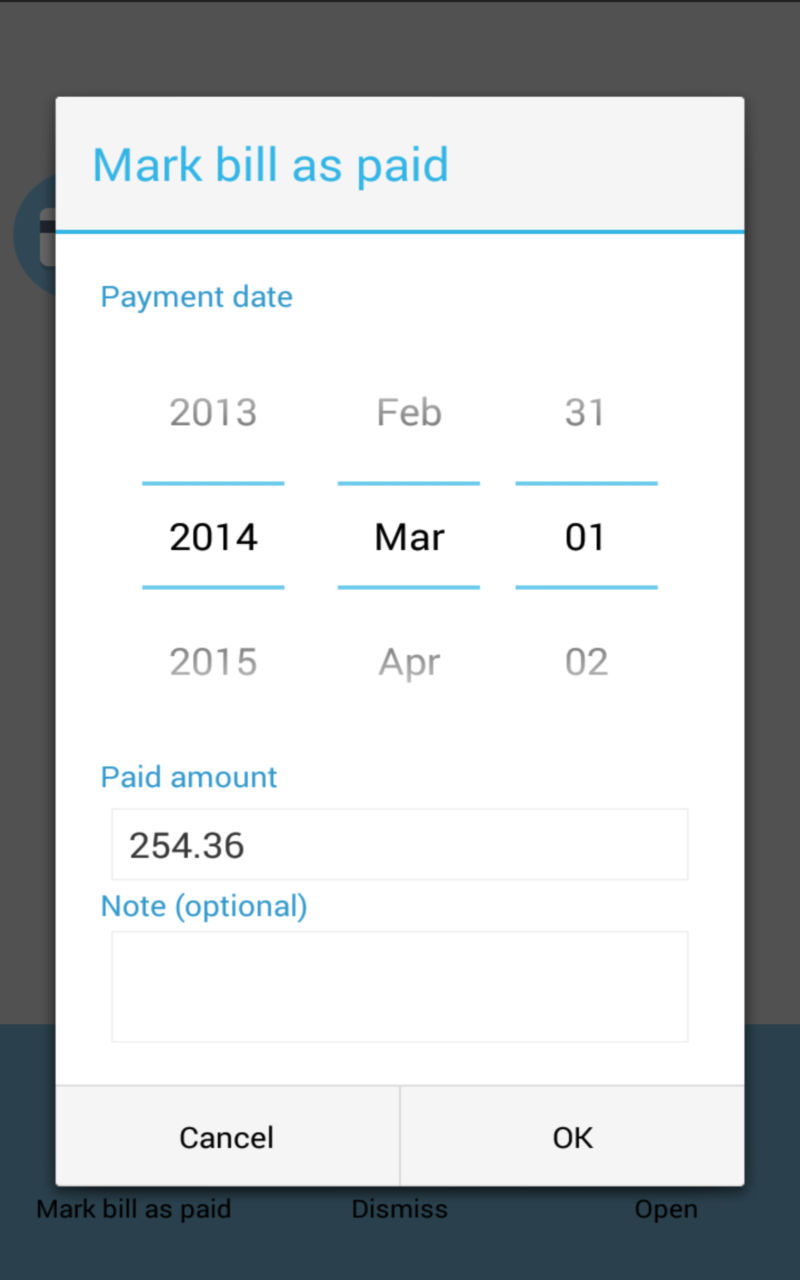
Task: Click the Mark bill as paid dialog title
Action: 270,164
